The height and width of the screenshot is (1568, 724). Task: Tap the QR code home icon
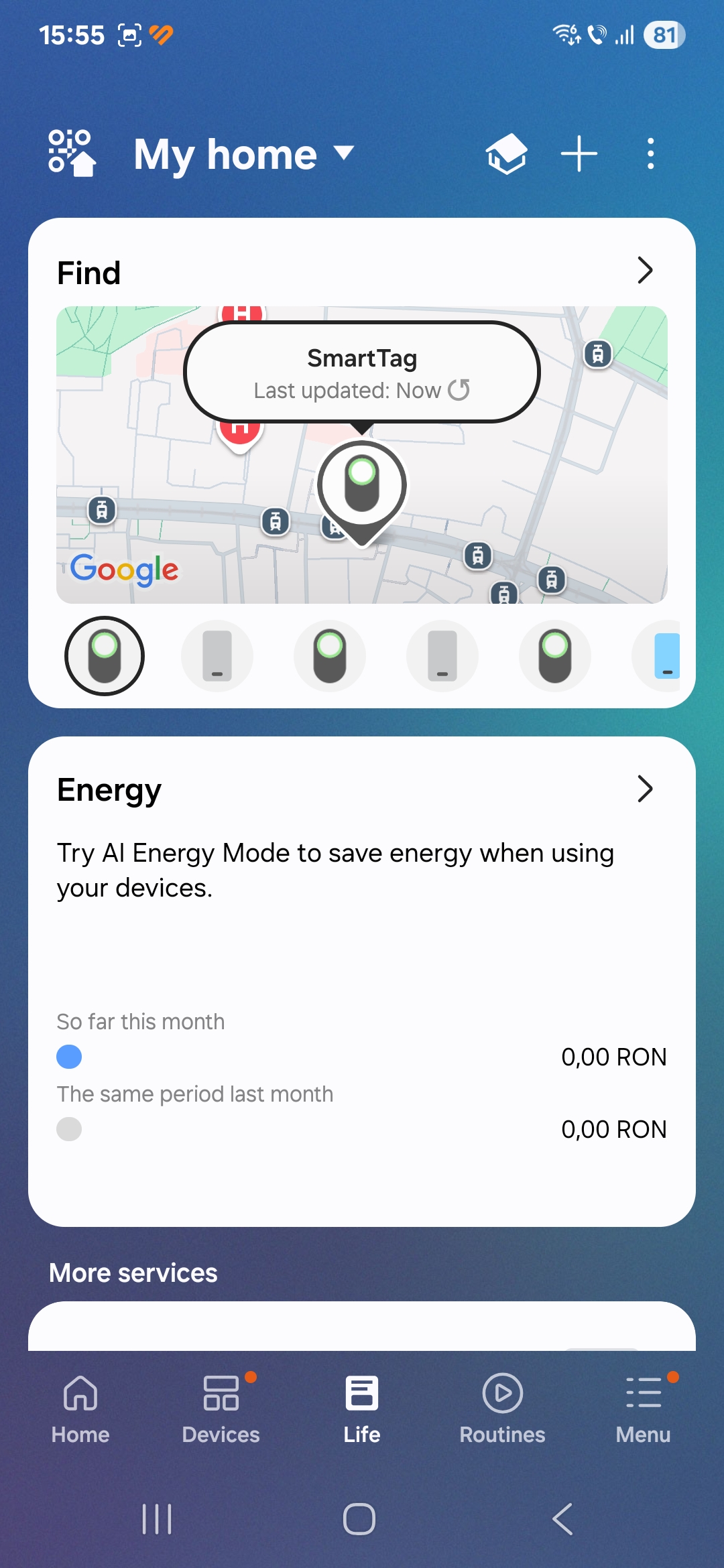click(72, 153)
